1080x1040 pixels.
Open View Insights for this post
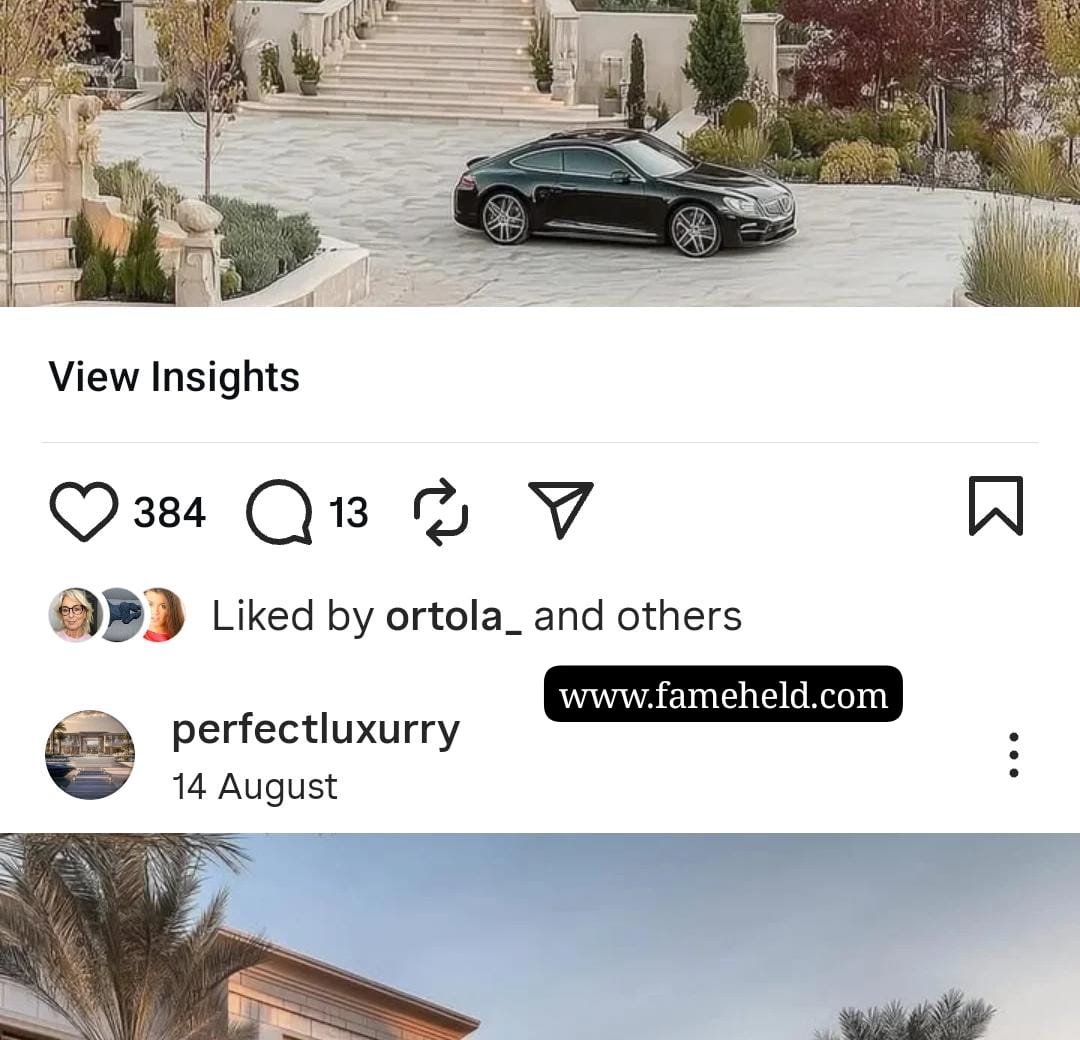[174, 378]
